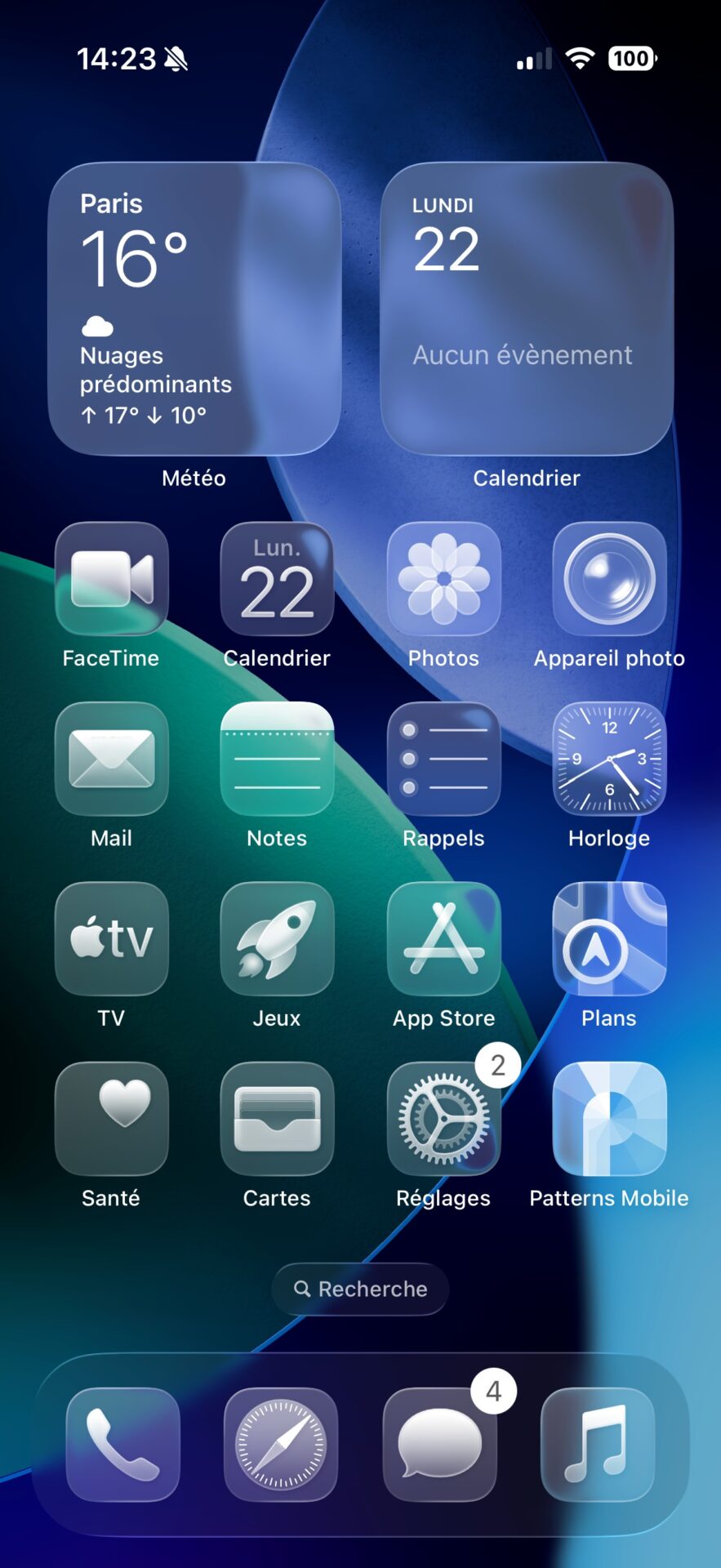Open Safari browser in dock
721x1568 pixels.
(x=281, y=1445)
